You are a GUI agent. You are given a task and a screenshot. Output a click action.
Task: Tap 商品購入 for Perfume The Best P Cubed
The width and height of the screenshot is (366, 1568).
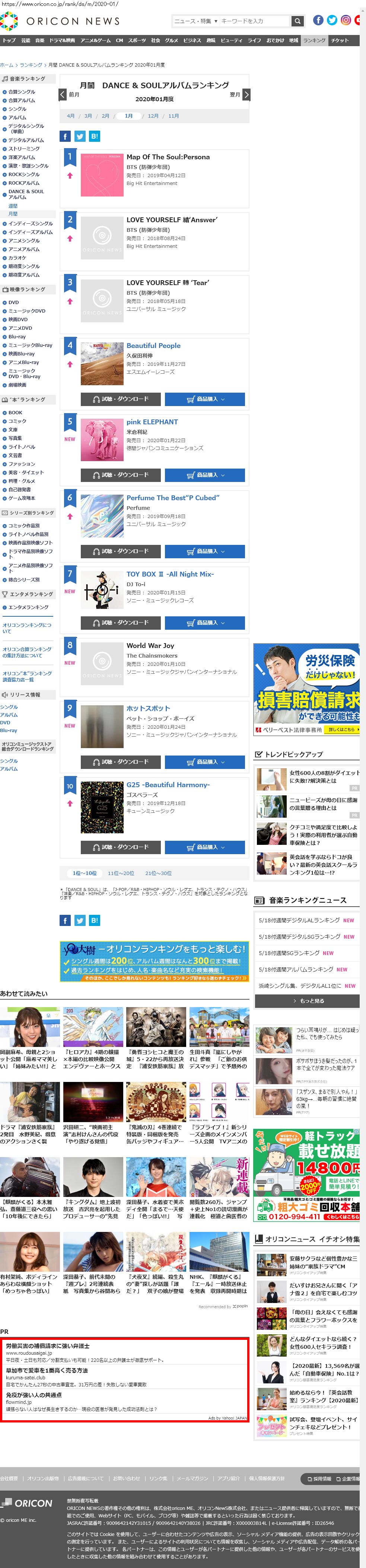[x=205, y=552]
